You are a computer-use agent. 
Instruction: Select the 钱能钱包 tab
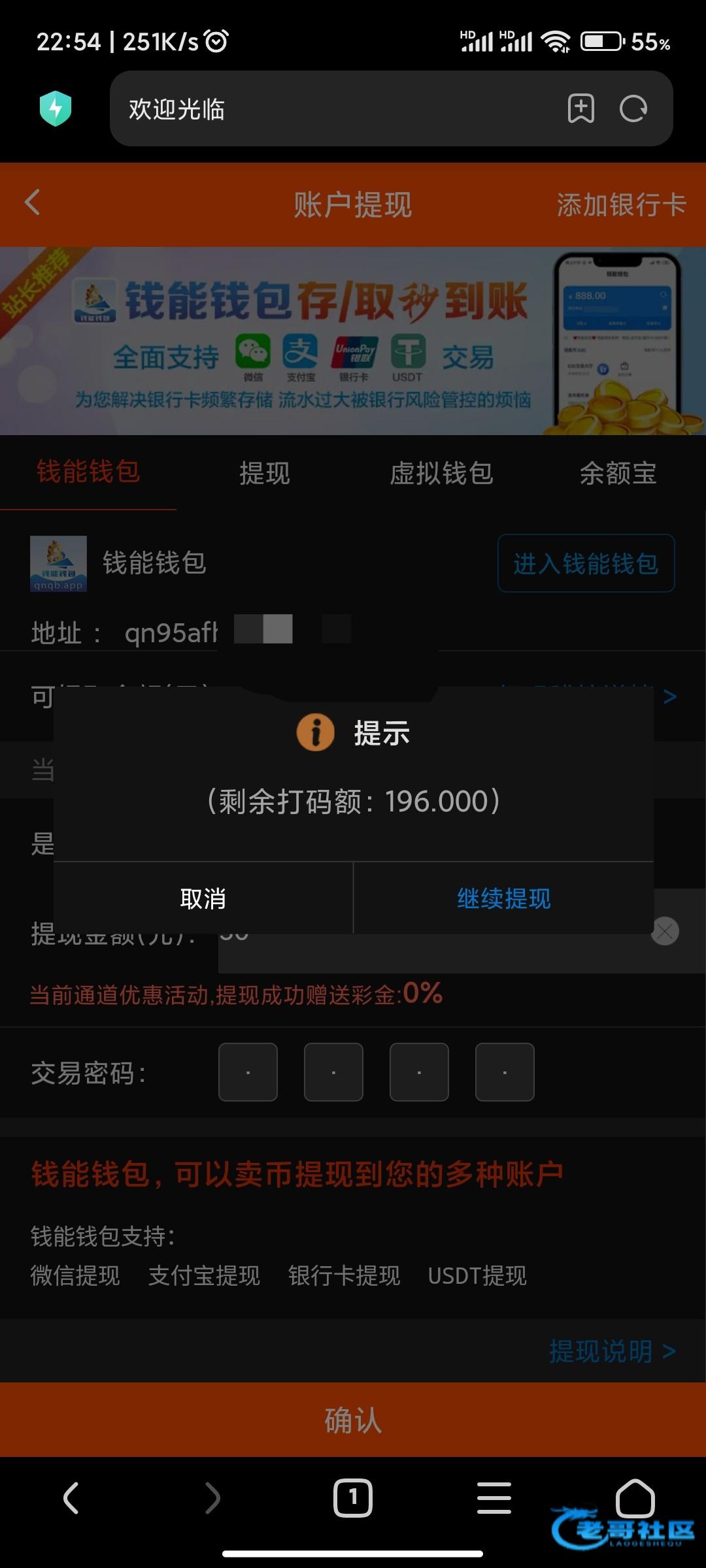coord(88,472)
